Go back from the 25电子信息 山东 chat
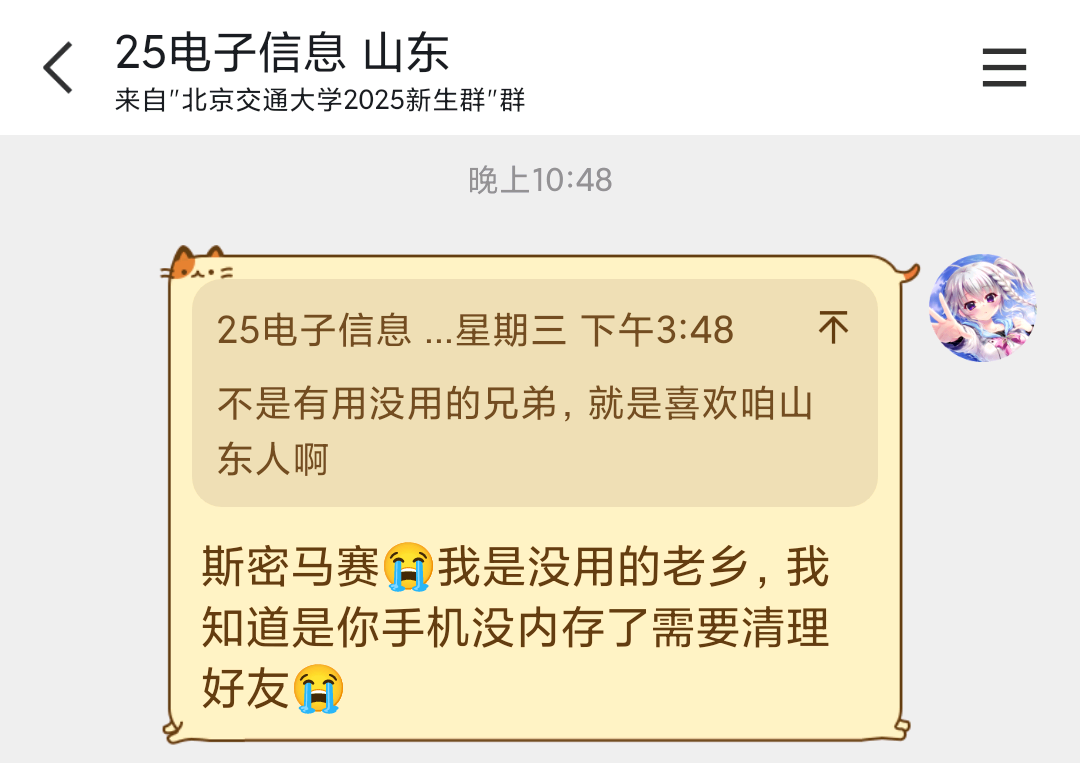Viewport: 1080px width, 763px height. click(58, 69)
